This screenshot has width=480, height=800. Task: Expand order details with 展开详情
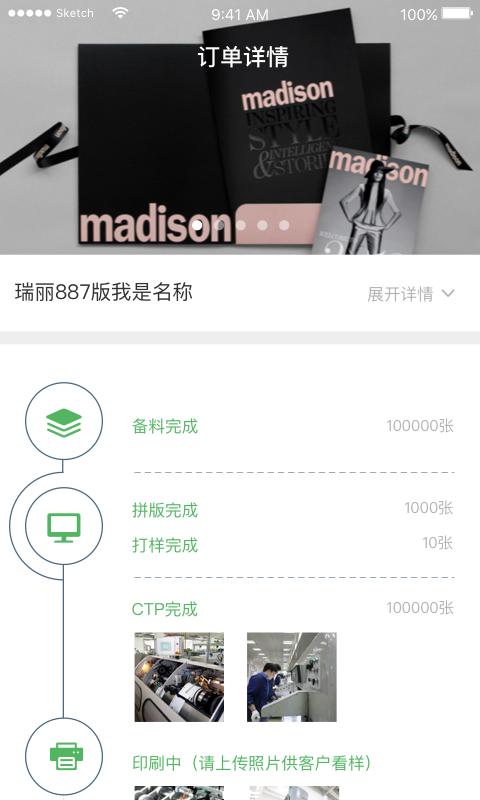click(411, 294)
